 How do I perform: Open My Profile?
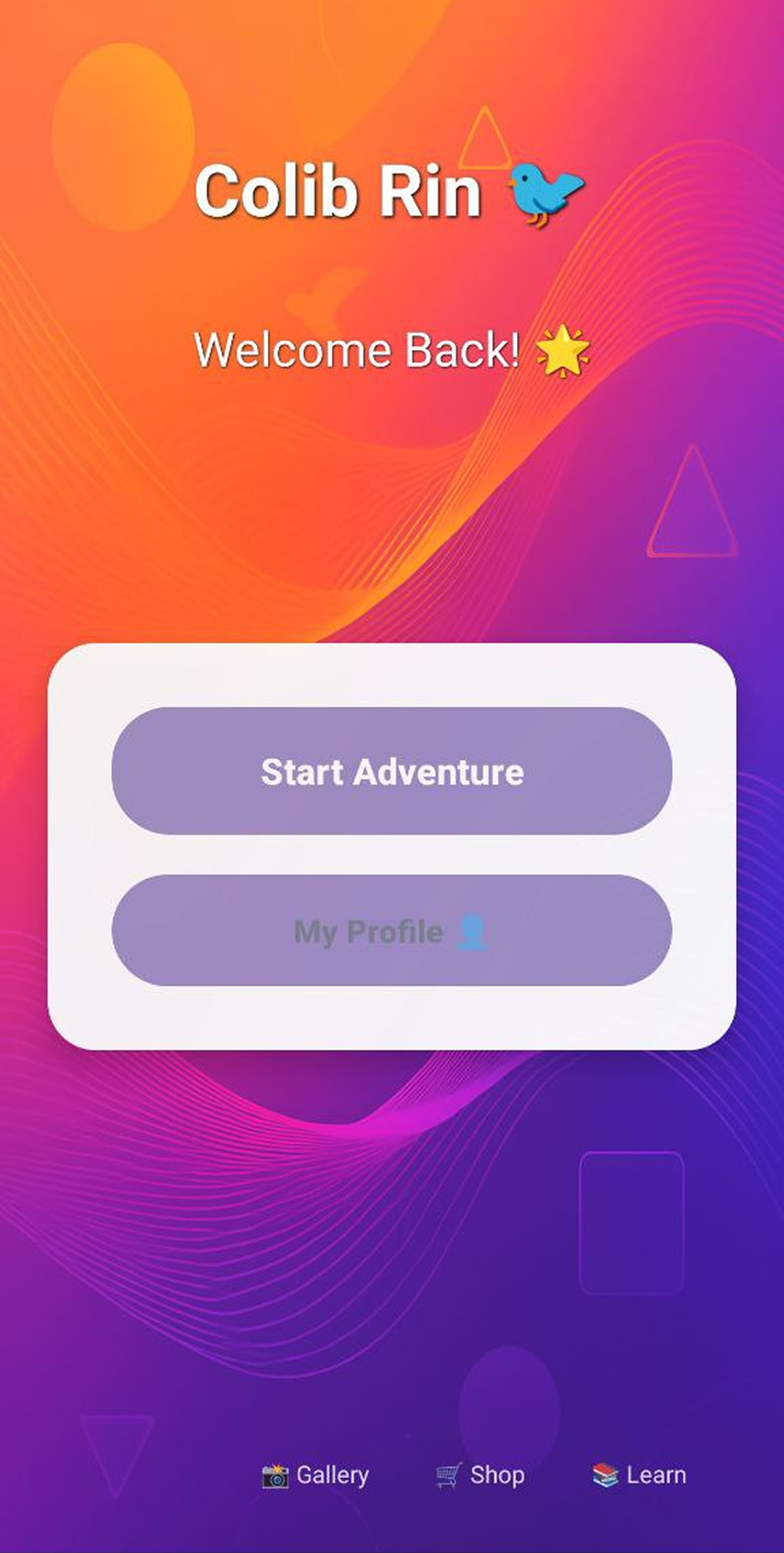pos(392,931)
